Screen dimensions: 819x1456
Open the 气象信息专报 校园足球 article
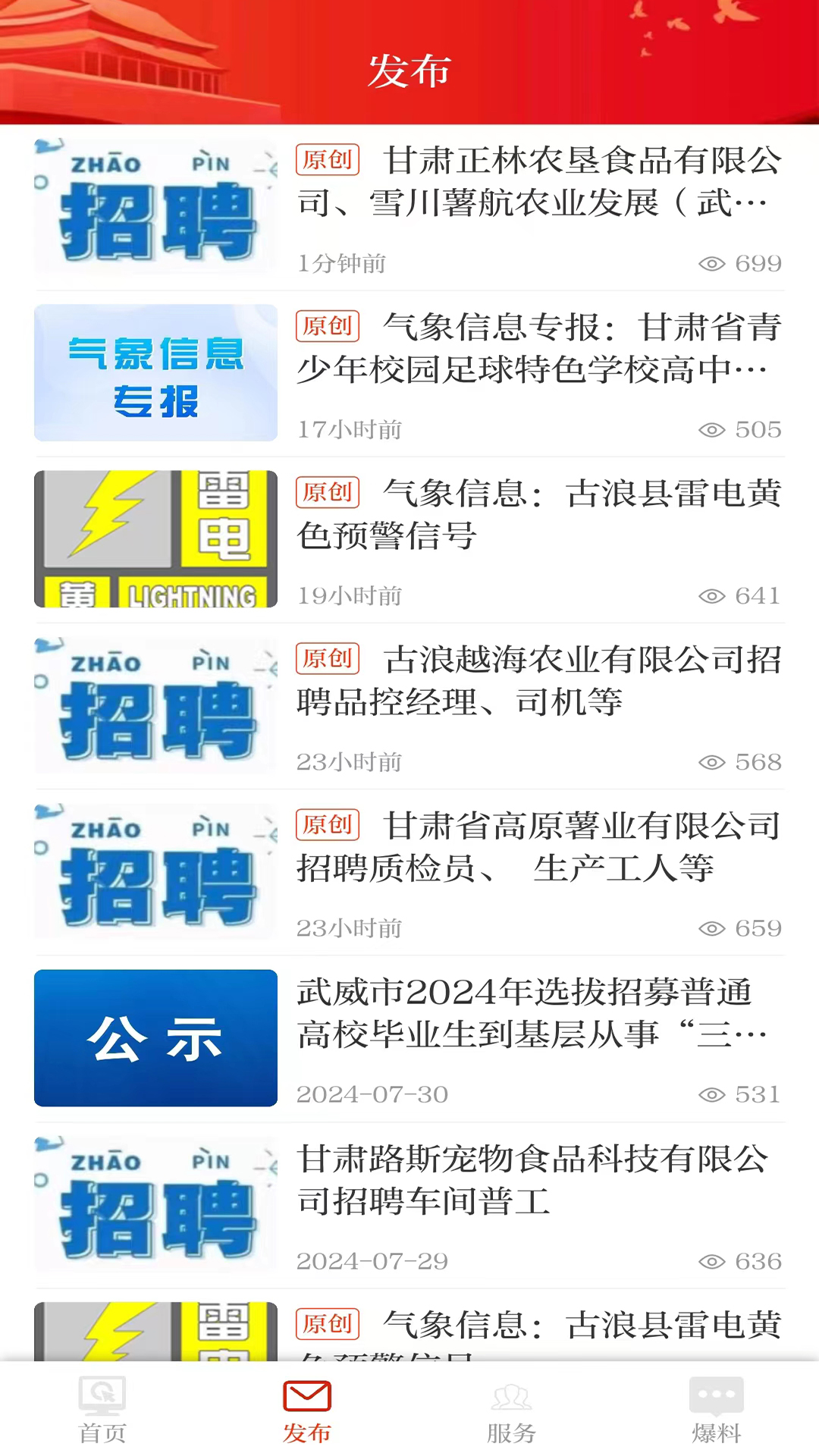538,348
